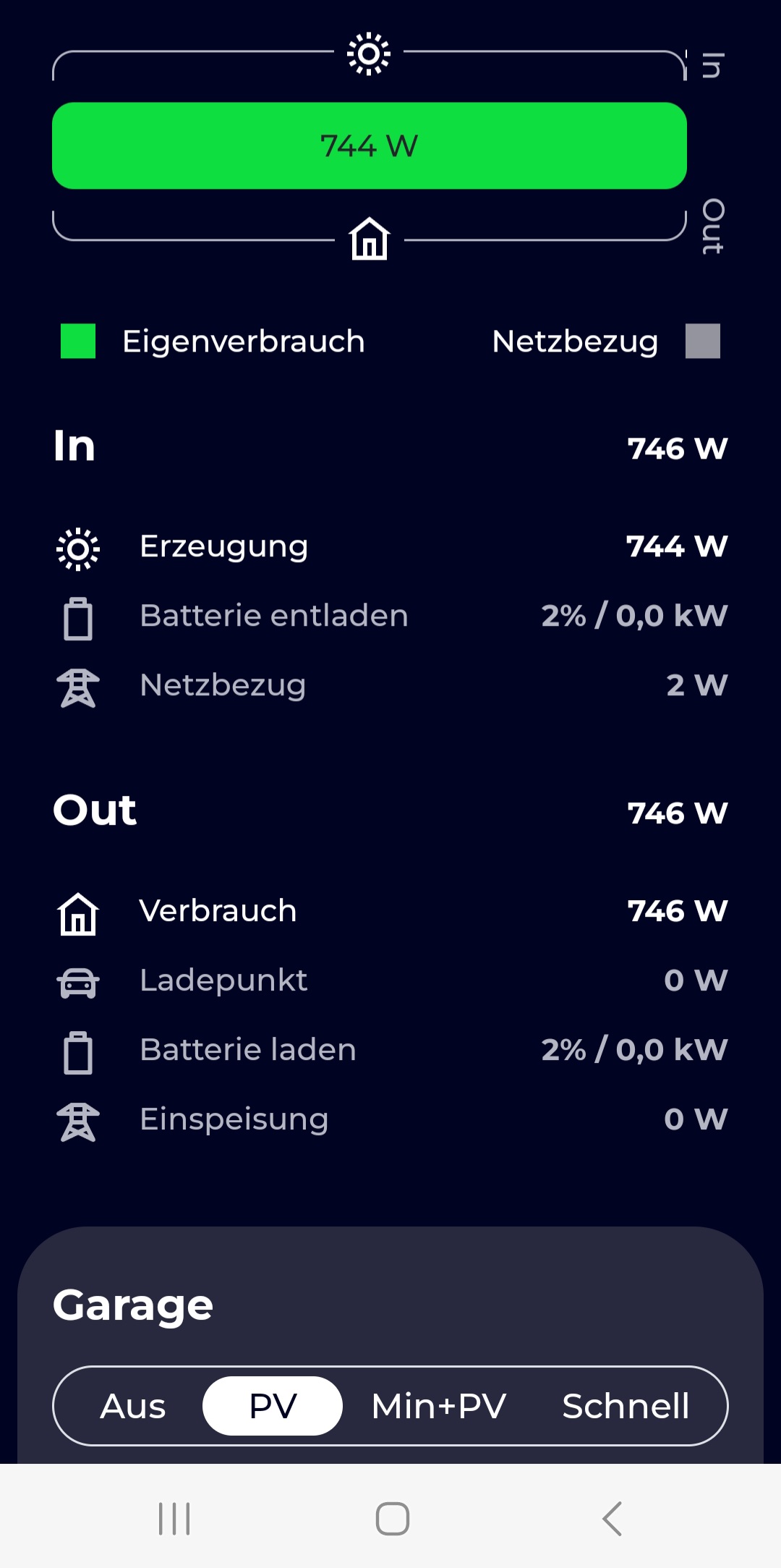Go back with the system back button
The height and width of the screenshot is (1568, 781).
tap(612, 1518)
